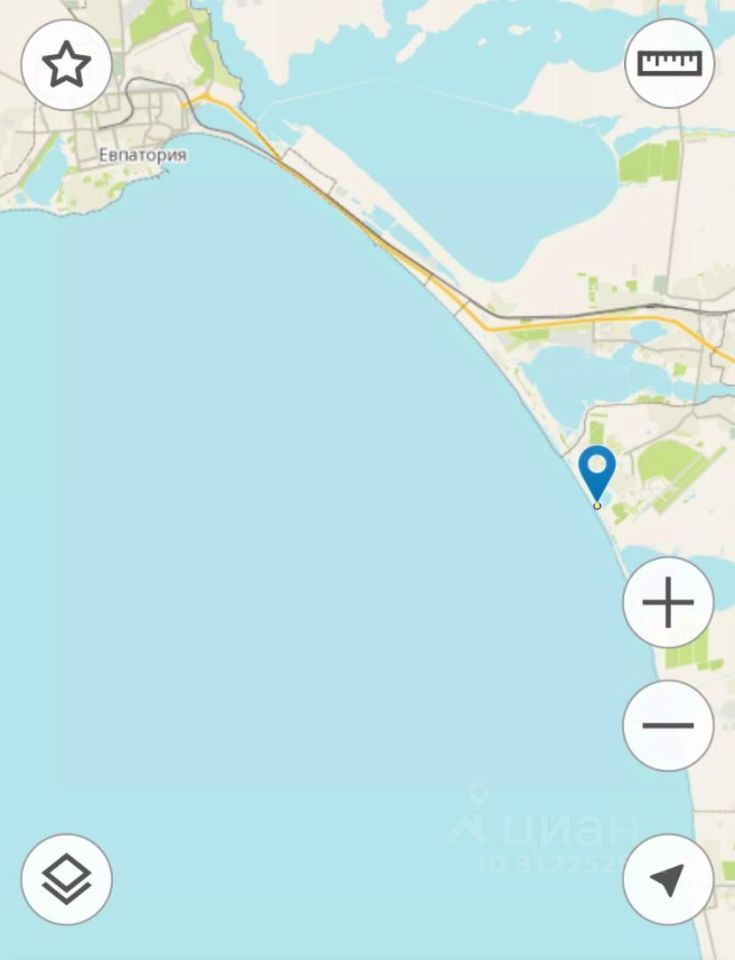The height and width of the screenshot is (960, 735).
Task: Open the map layers selector
Action: tap(66, 880)
